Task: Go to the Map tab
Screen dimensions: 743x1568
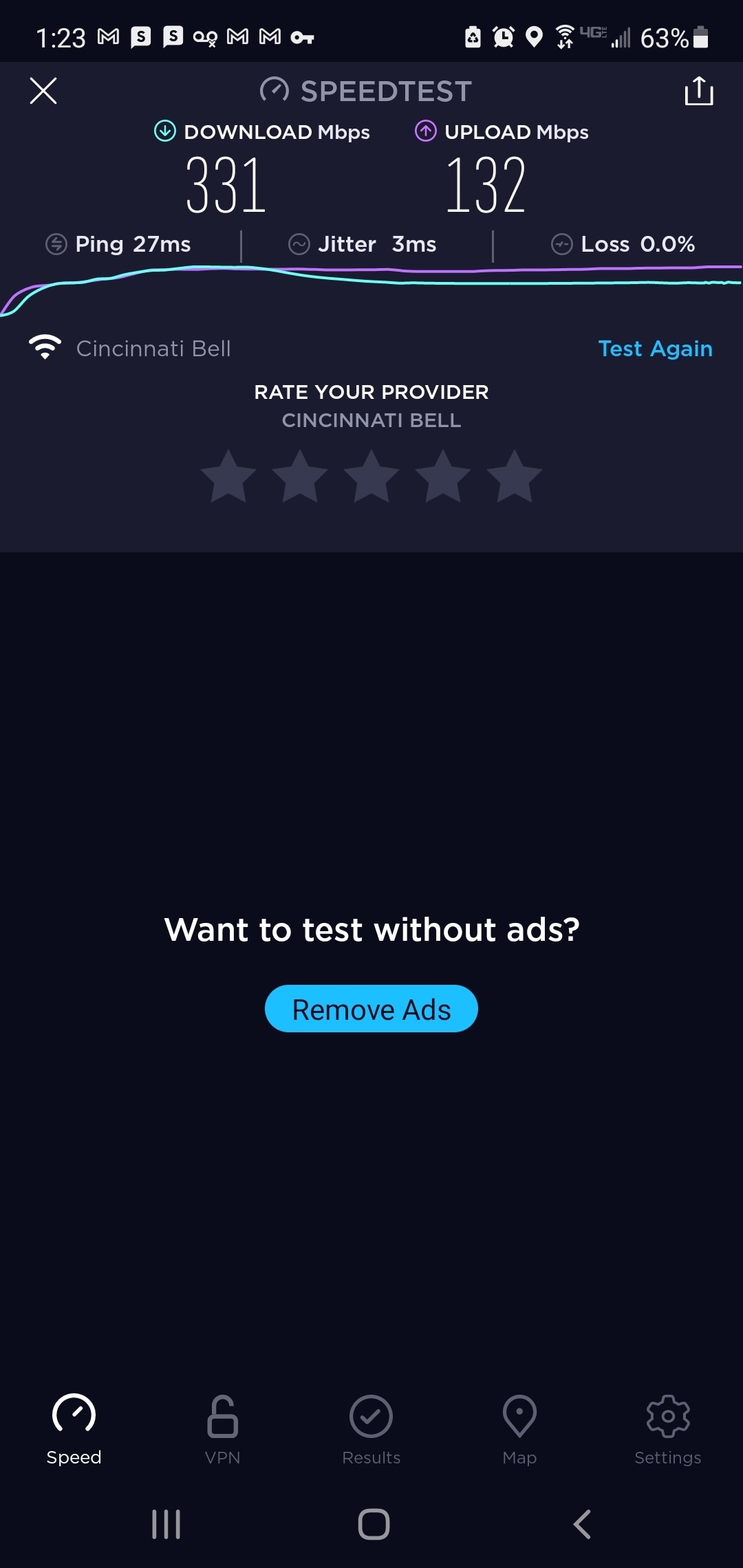Action: pos(519,1429)
